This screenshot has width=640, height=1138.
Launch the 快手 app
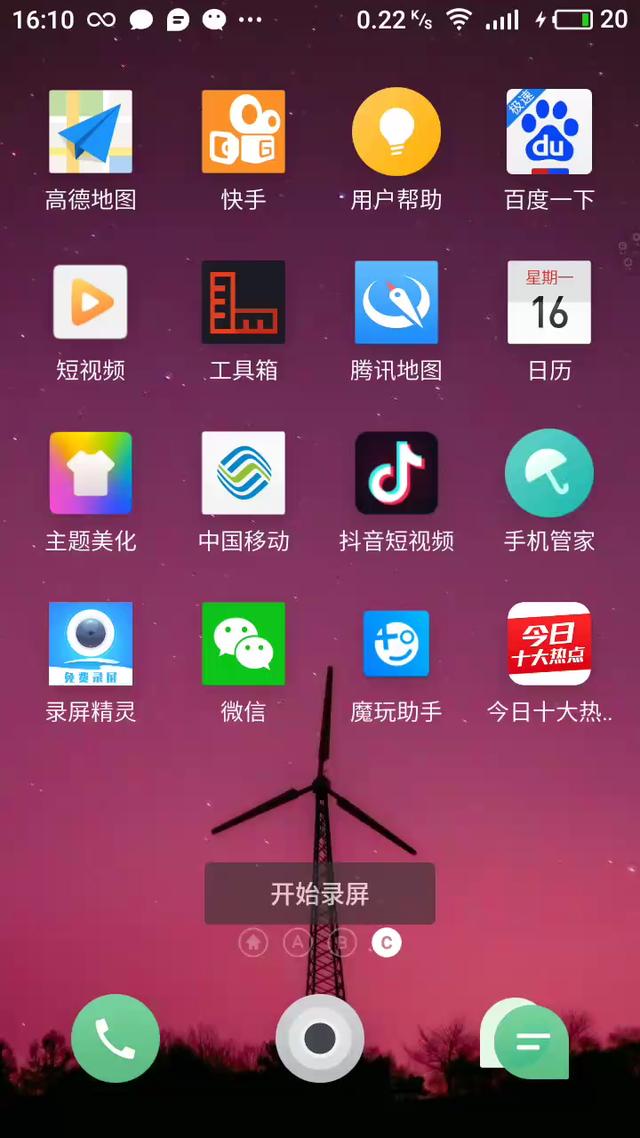click(243, 132)
